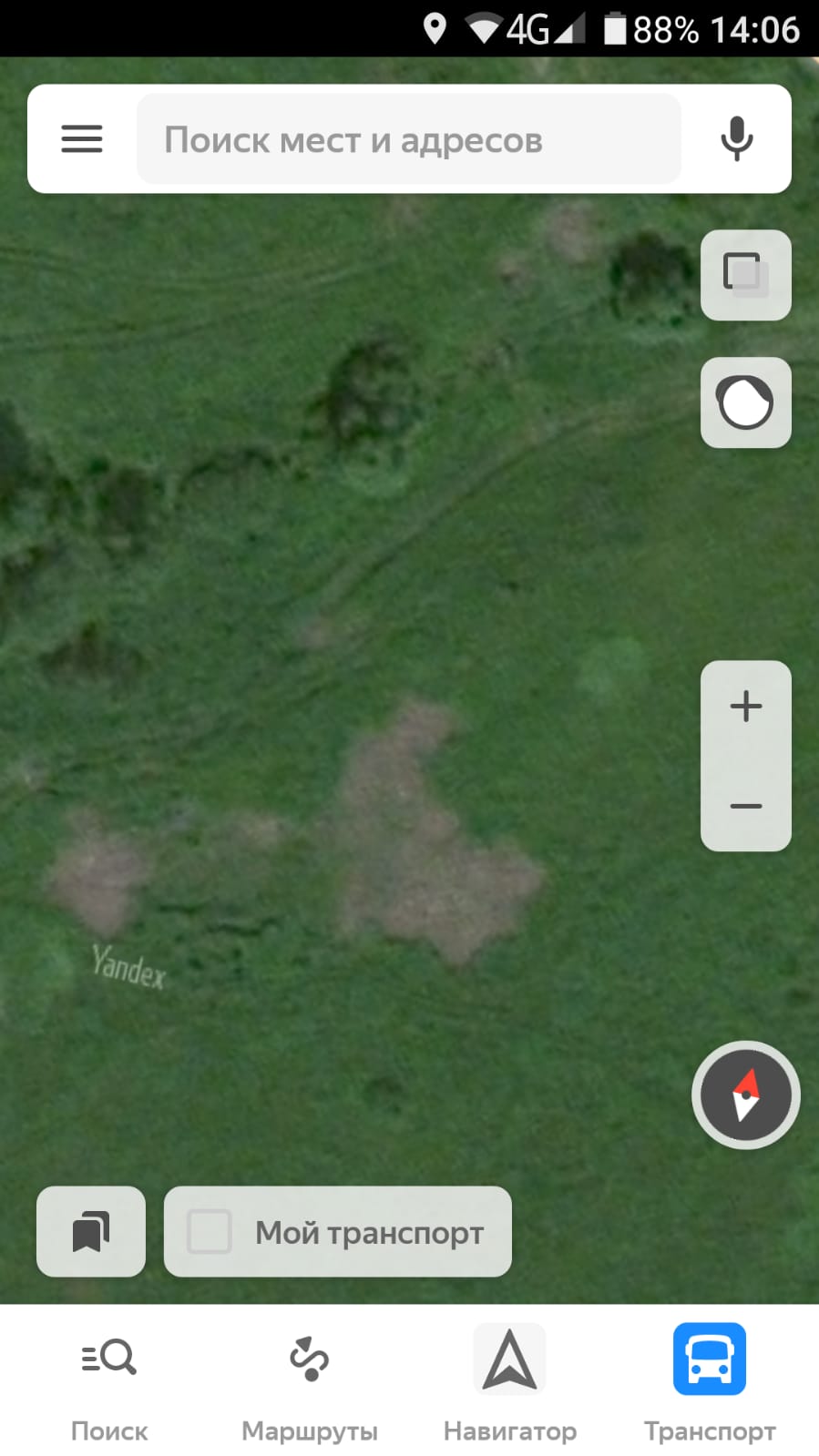Enable the Мой транспорт checkbox
This screenshot has height=1456, width=819.
tap(210, 1232)
